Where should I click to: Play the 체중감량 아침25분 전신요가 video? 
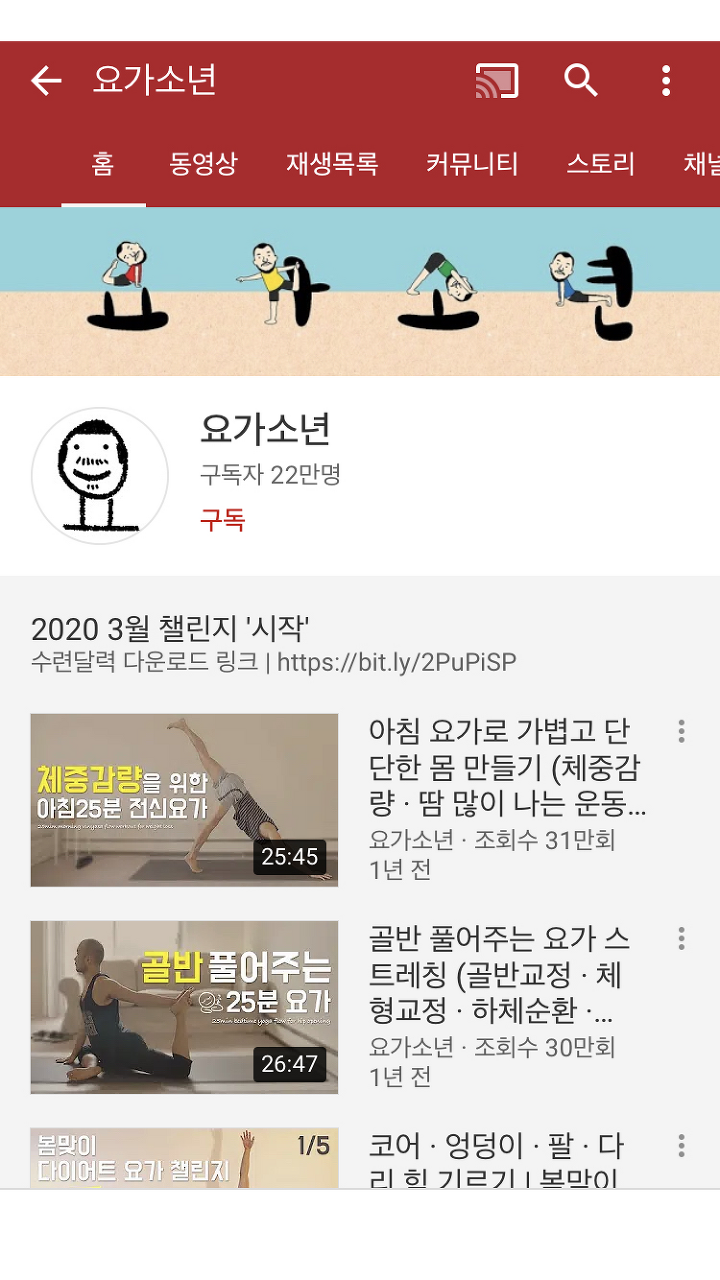[x=184, y=800]
